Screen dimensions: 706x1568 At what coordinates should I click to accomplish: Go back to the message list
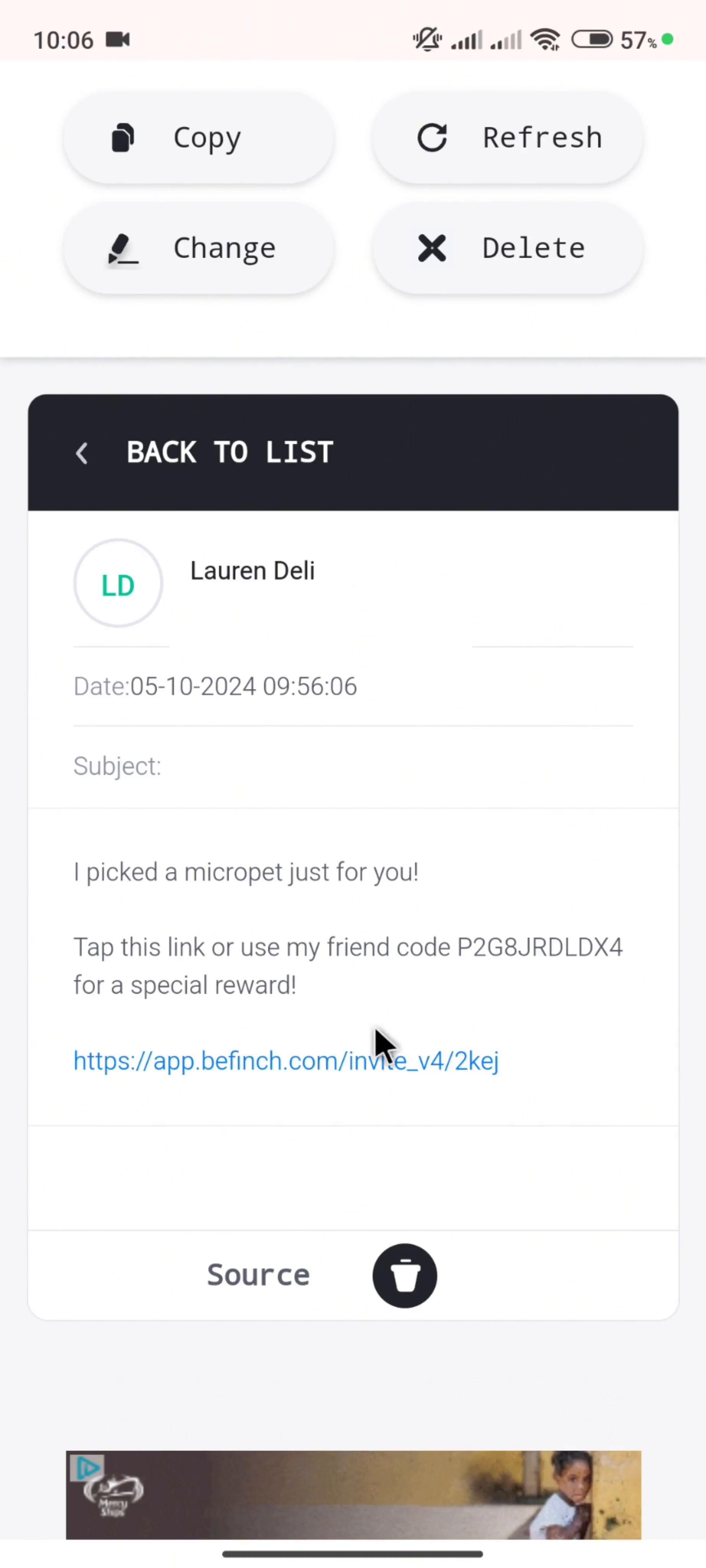click(x=203, y=452)
